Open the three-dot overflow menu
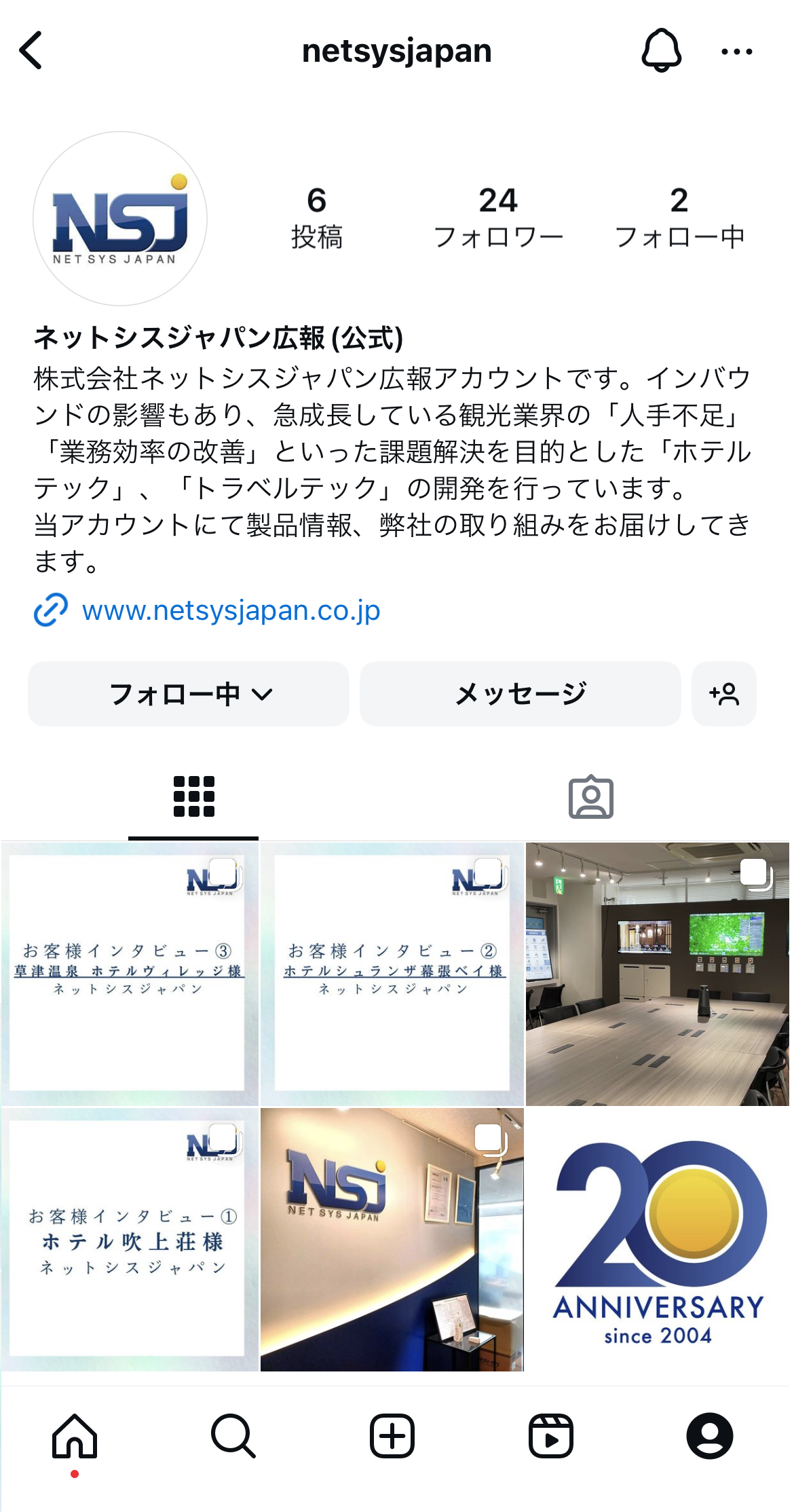794x1512 pixels. pyautogui.click(x=736, y=52)
